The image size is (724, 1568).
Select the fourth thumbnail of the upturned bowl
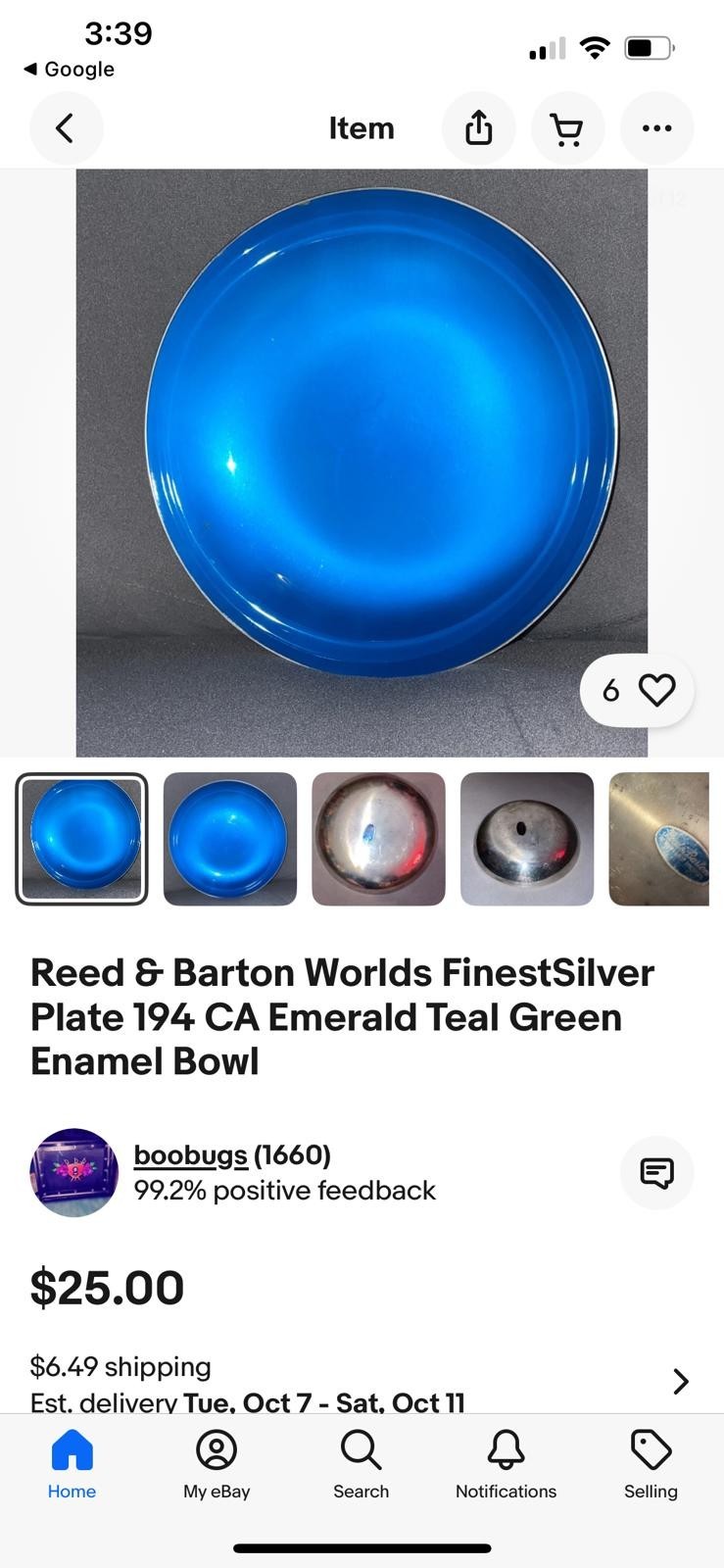pyautogui.click(x=527, y=839)
